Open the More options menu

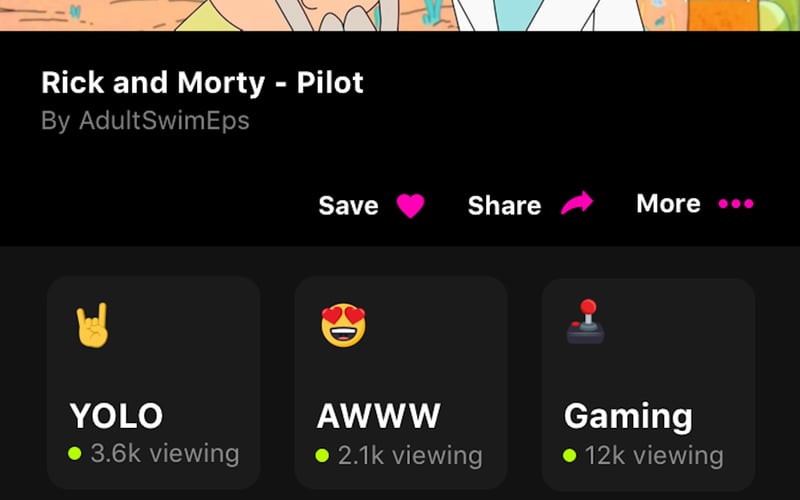[x=695, y=205]
